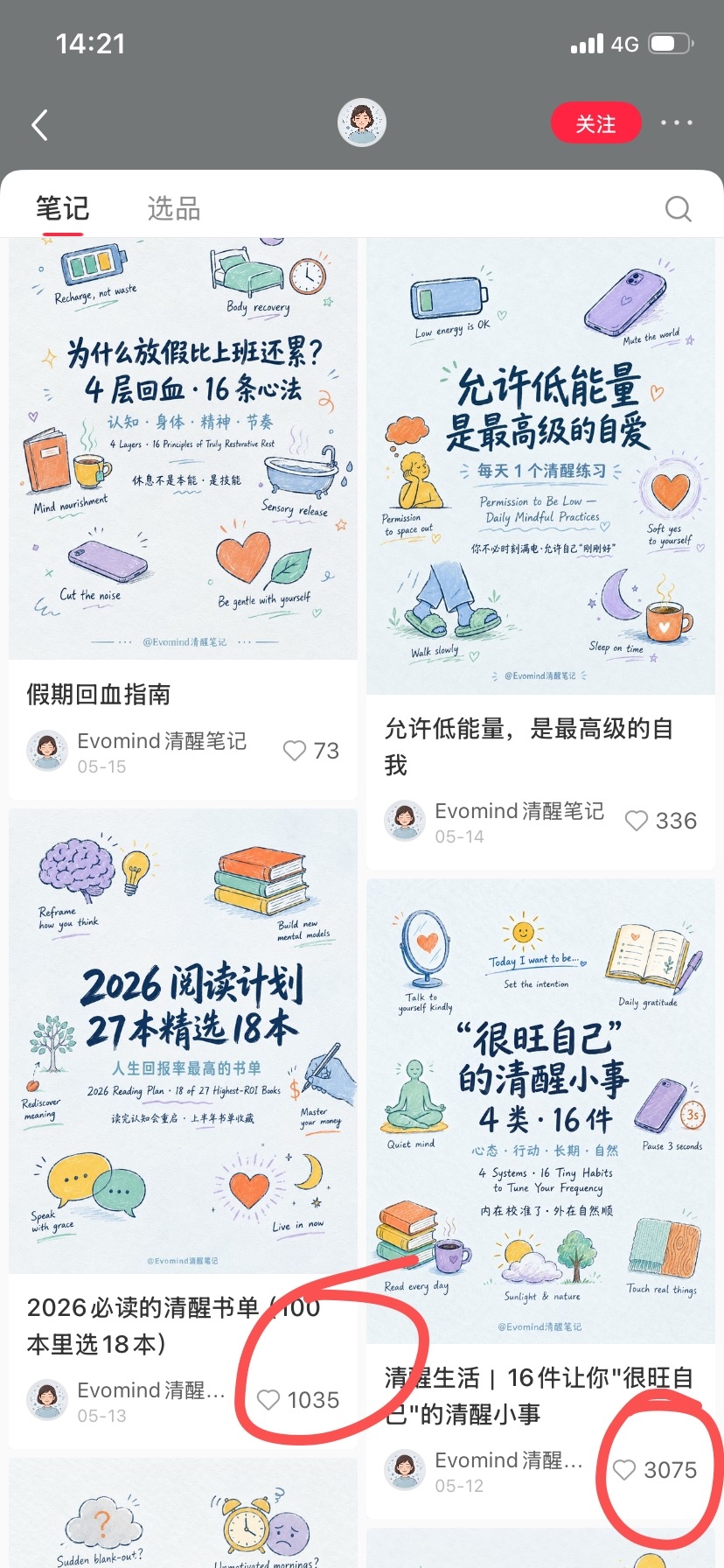Switch to the 笔记 tab
This screenshot has width=724, height=1568.
(x=62, y=208)
